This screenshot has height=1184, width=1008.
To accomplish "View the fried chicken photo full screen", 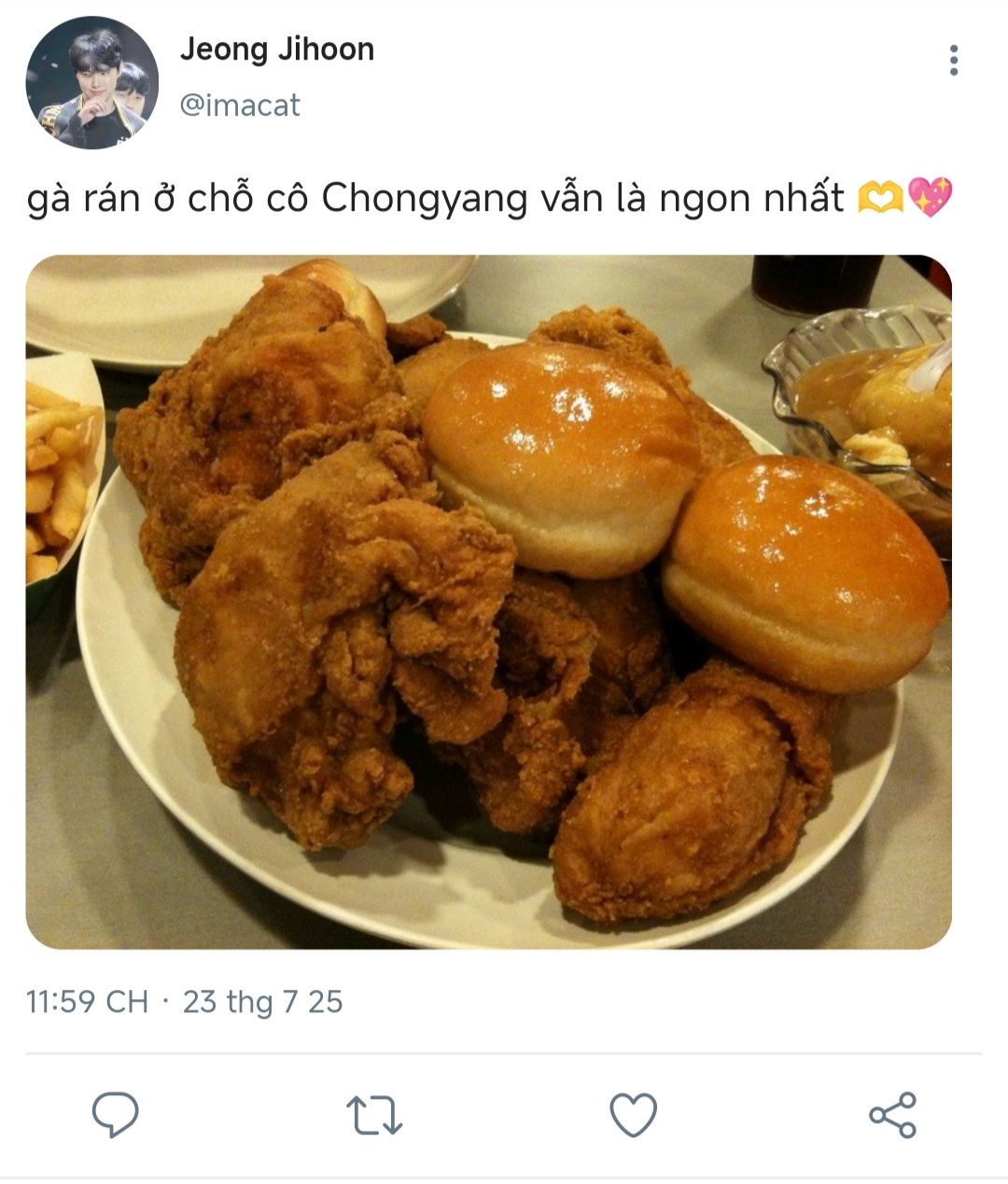I will 488,602.
